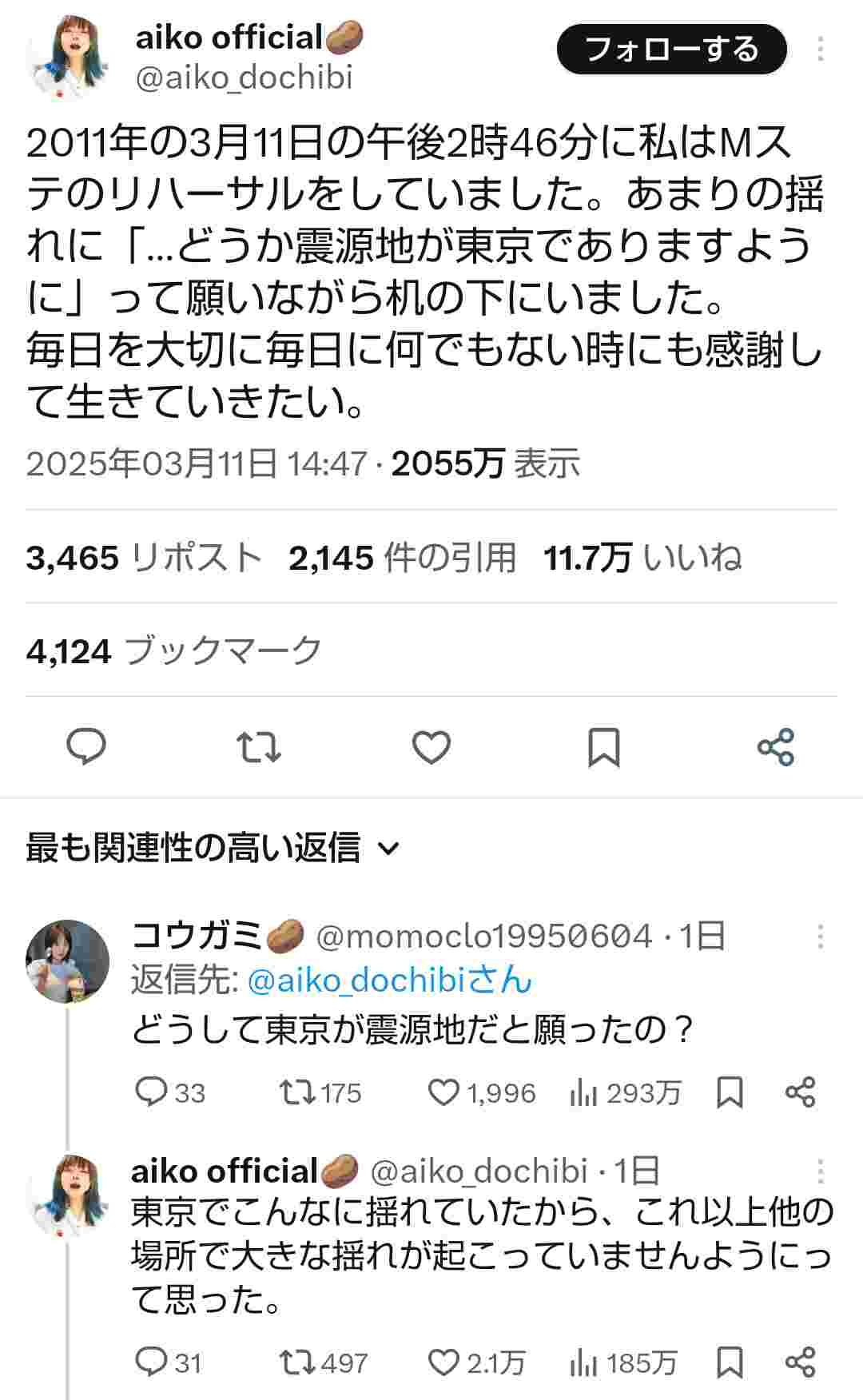
Task: Open @aiko_dochibiさん mention link
Action: pyautogui.click(x=389, y=980)
